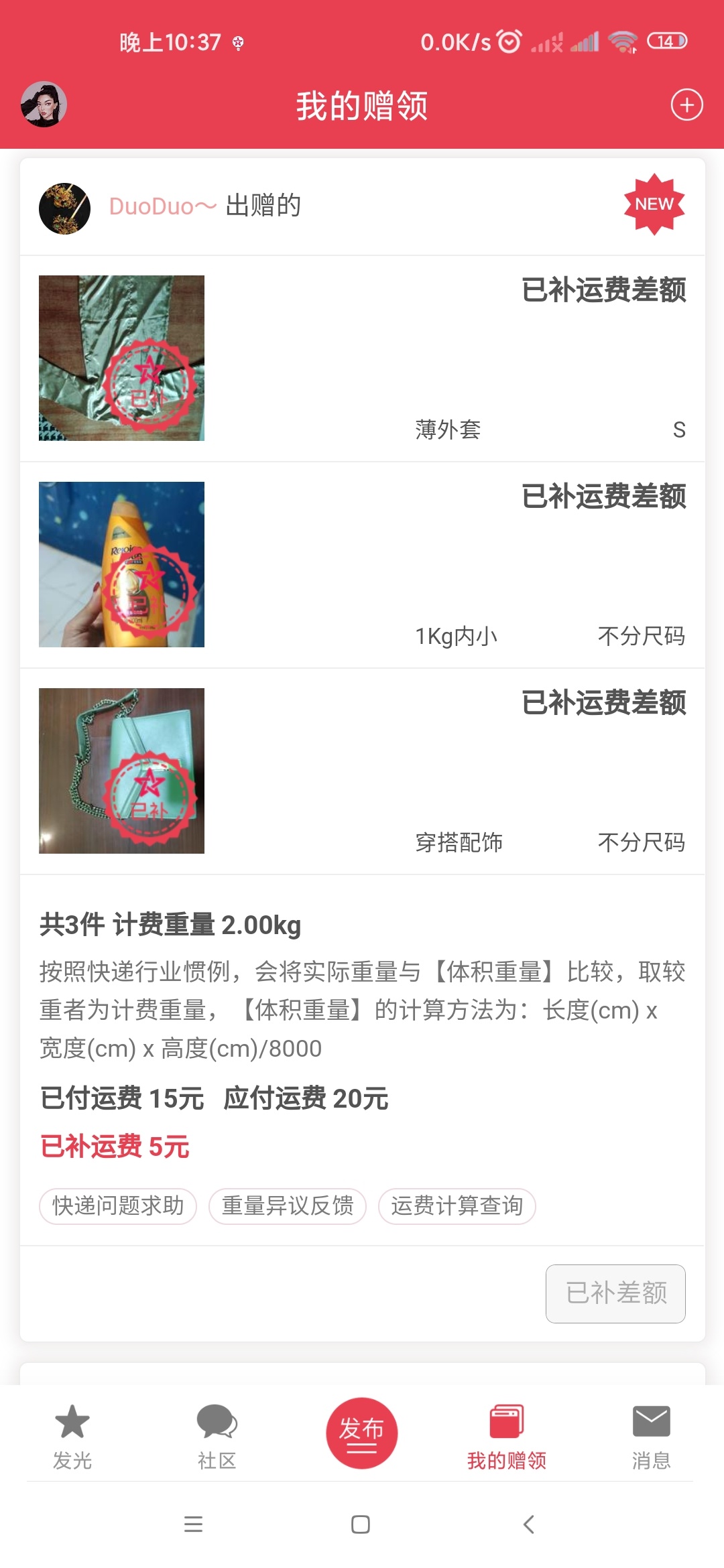
Task: Tap the red 发布 button
Action: click(362, 1433)
